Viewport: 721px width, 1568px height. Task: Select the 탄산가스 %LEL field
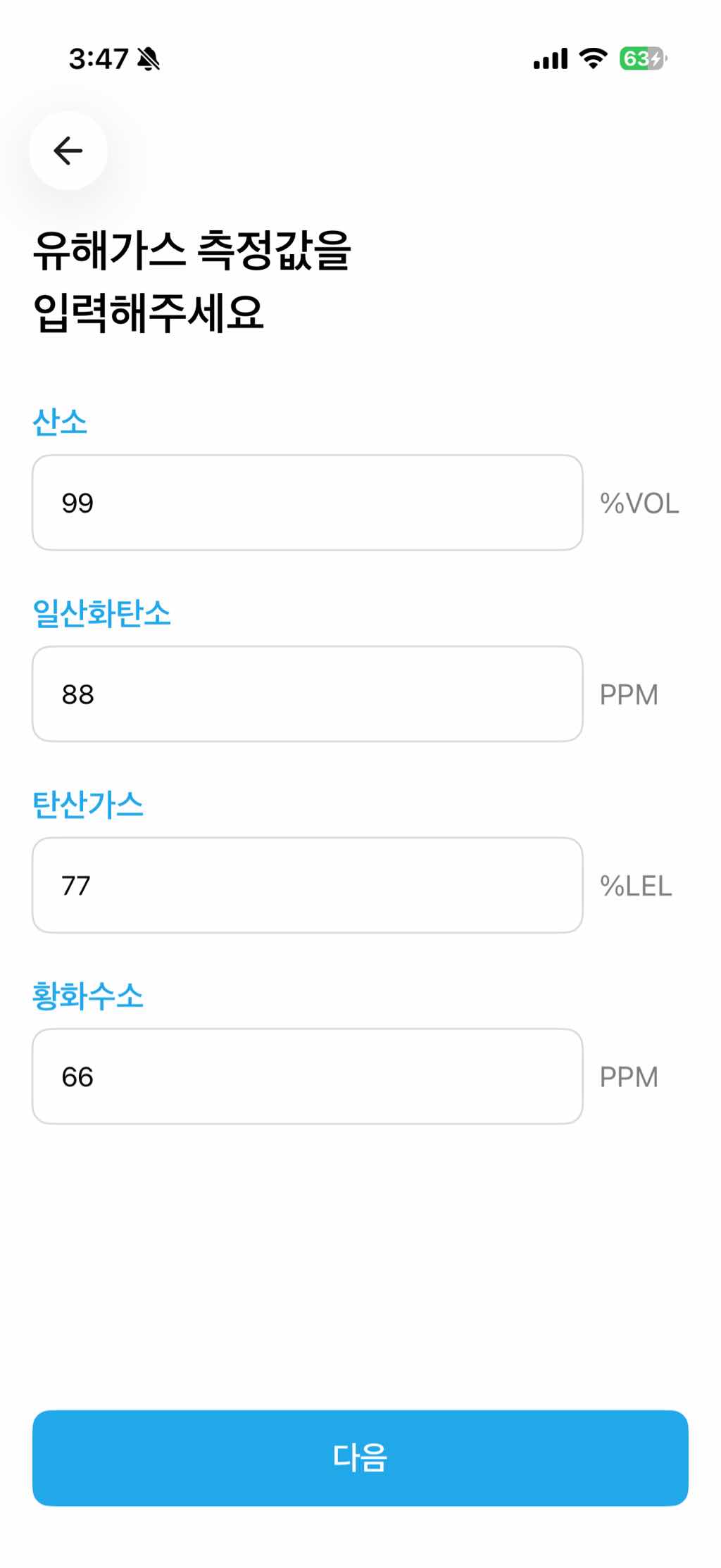tap(307, 885)
